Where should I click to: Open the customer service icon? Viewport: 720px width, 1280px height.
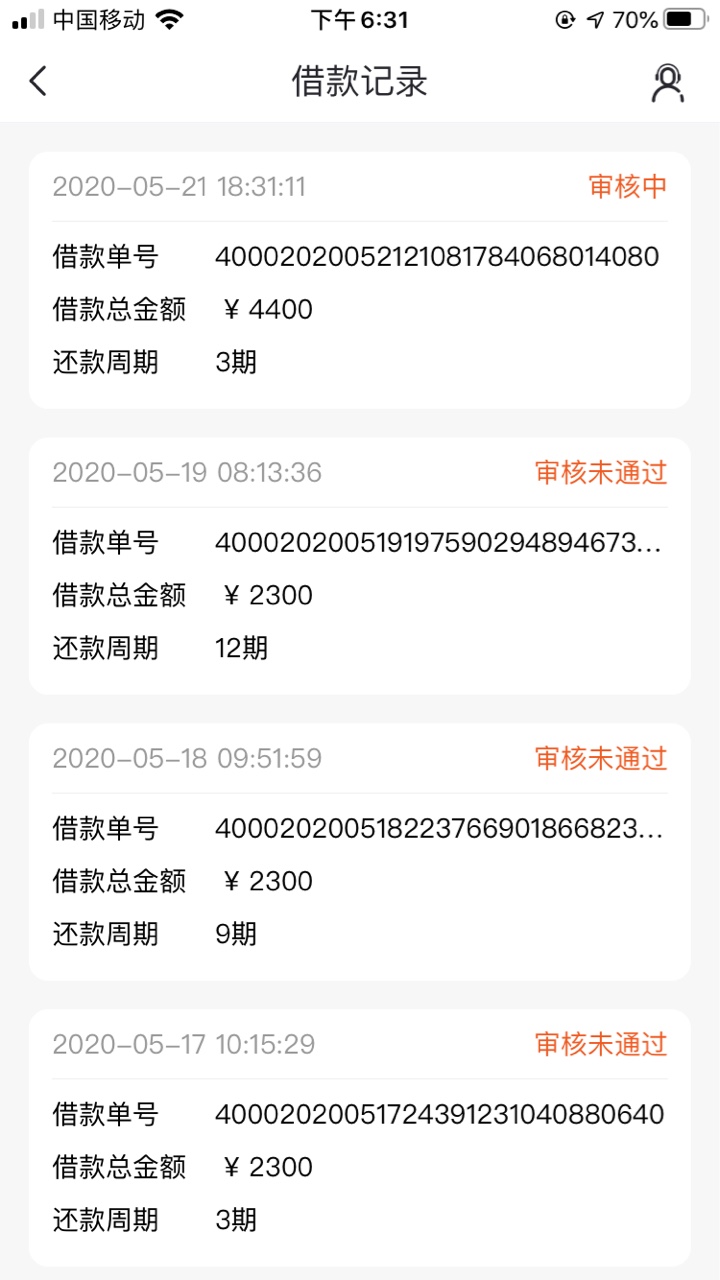pos(667,82)
